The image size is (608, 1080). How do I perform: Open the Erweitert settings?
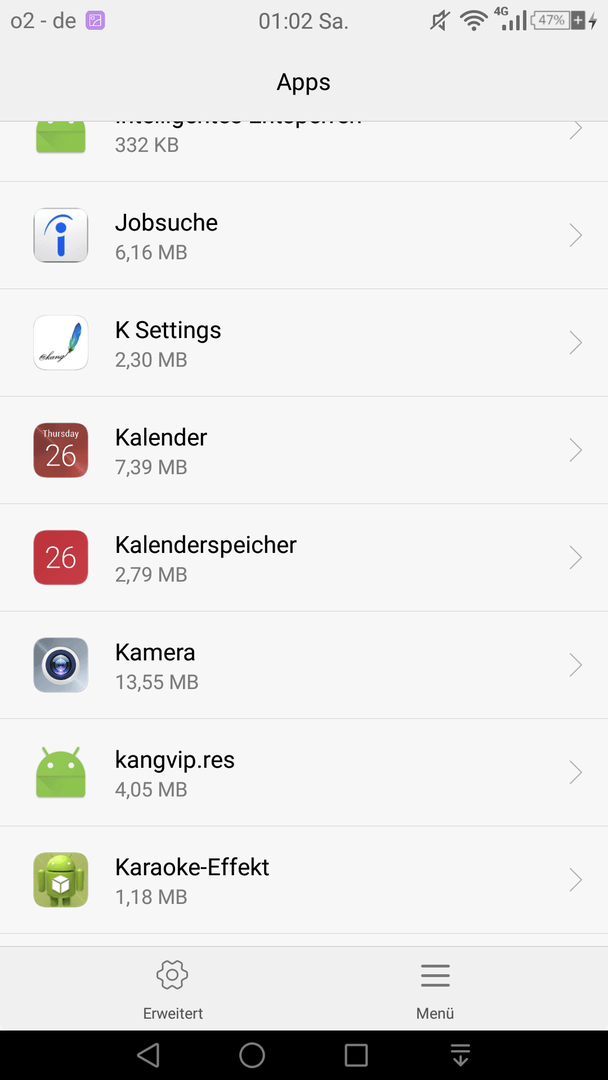tap(173, 989)
